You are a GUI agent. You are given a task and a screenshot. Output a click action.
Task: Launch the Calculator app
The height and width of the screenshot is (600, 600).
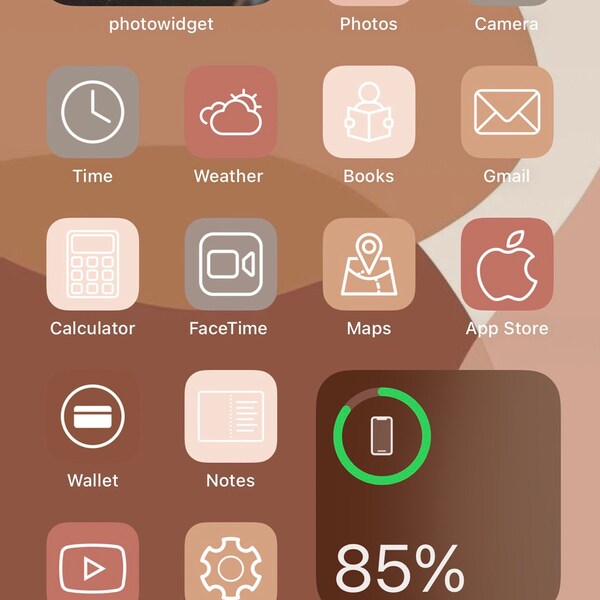coord(92,264)
